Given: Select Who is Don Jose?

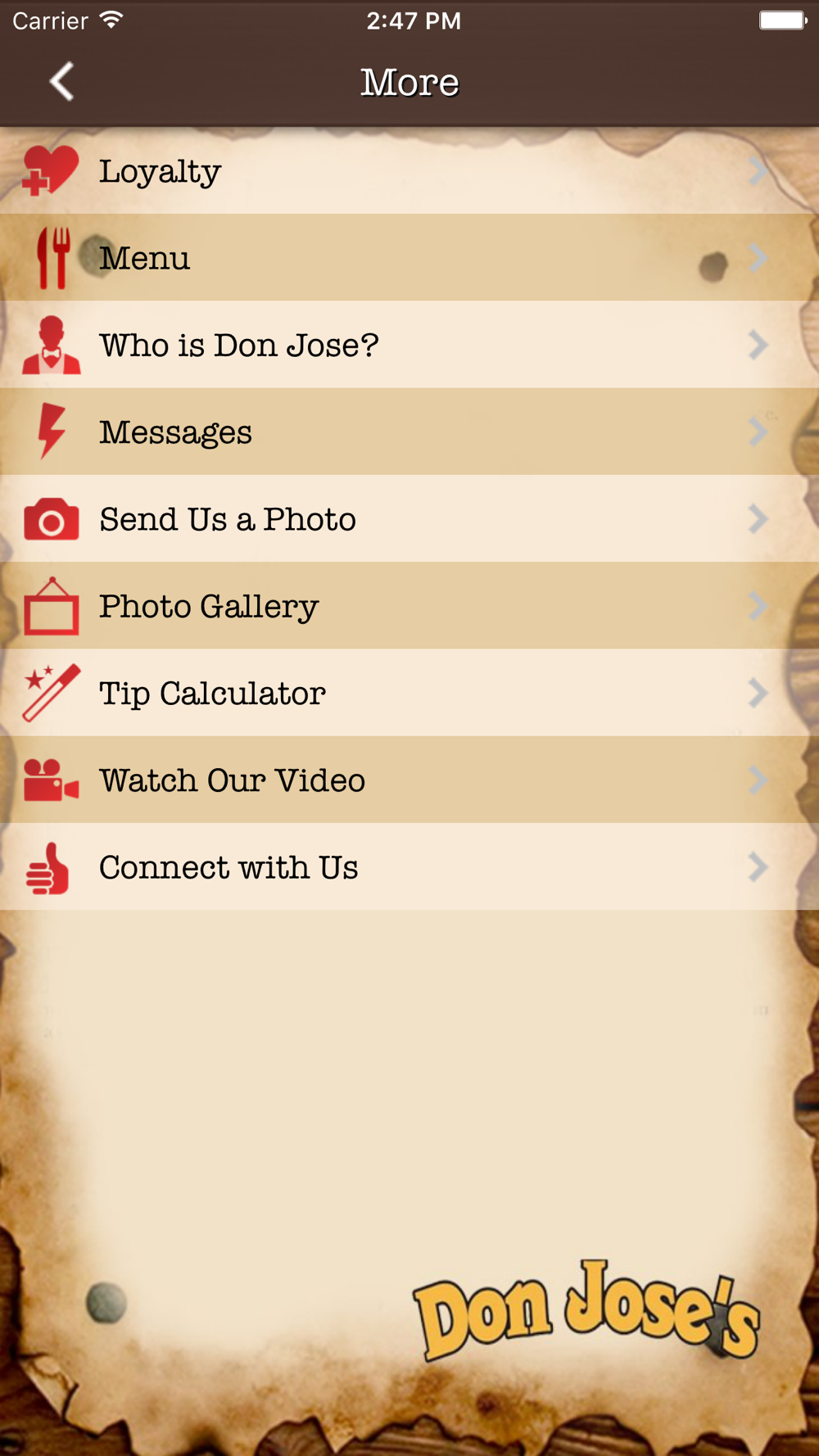Looking at the screenshot, I should (x=409, y=345).
